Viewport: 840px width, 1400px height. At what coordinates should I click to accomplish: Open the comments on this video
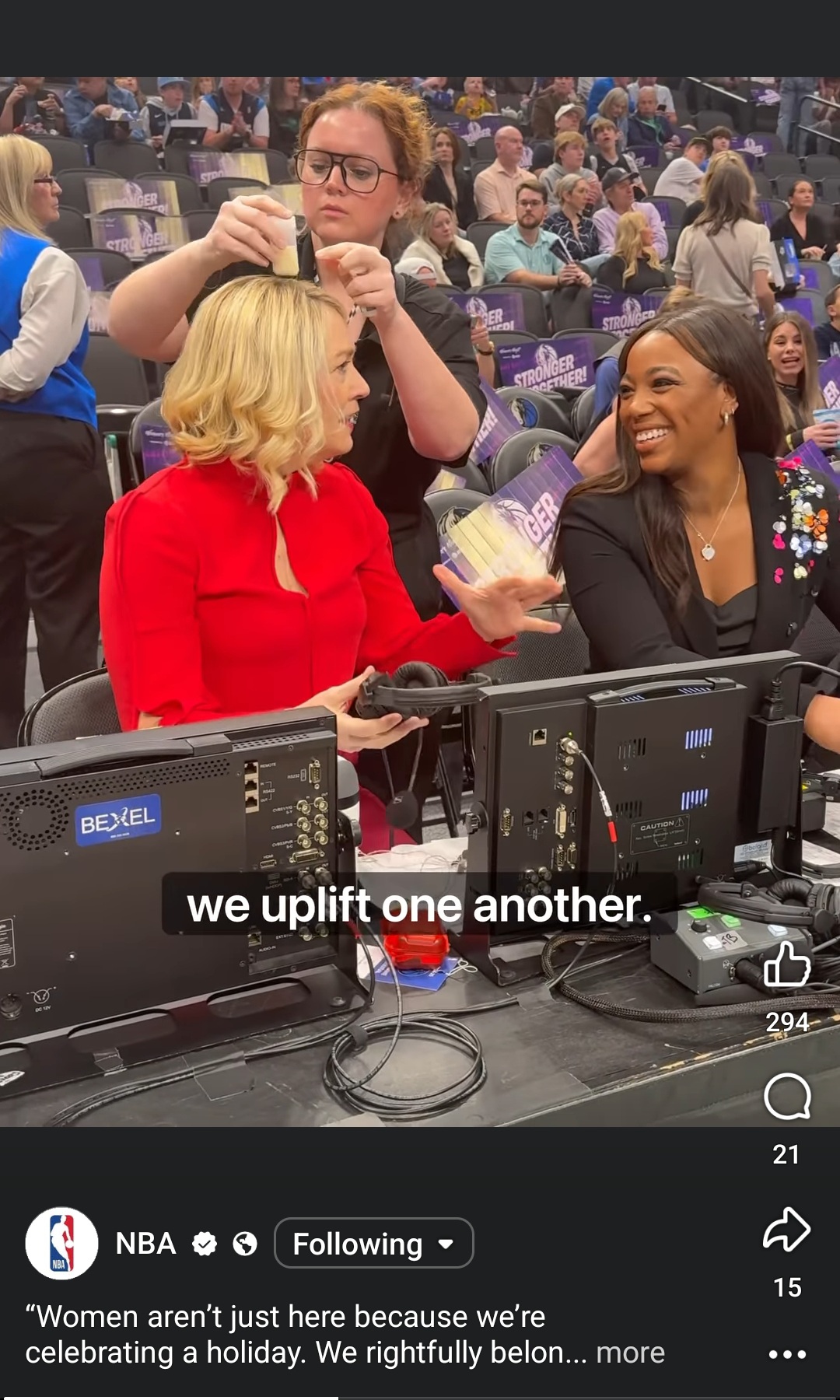click(787, 1097)
